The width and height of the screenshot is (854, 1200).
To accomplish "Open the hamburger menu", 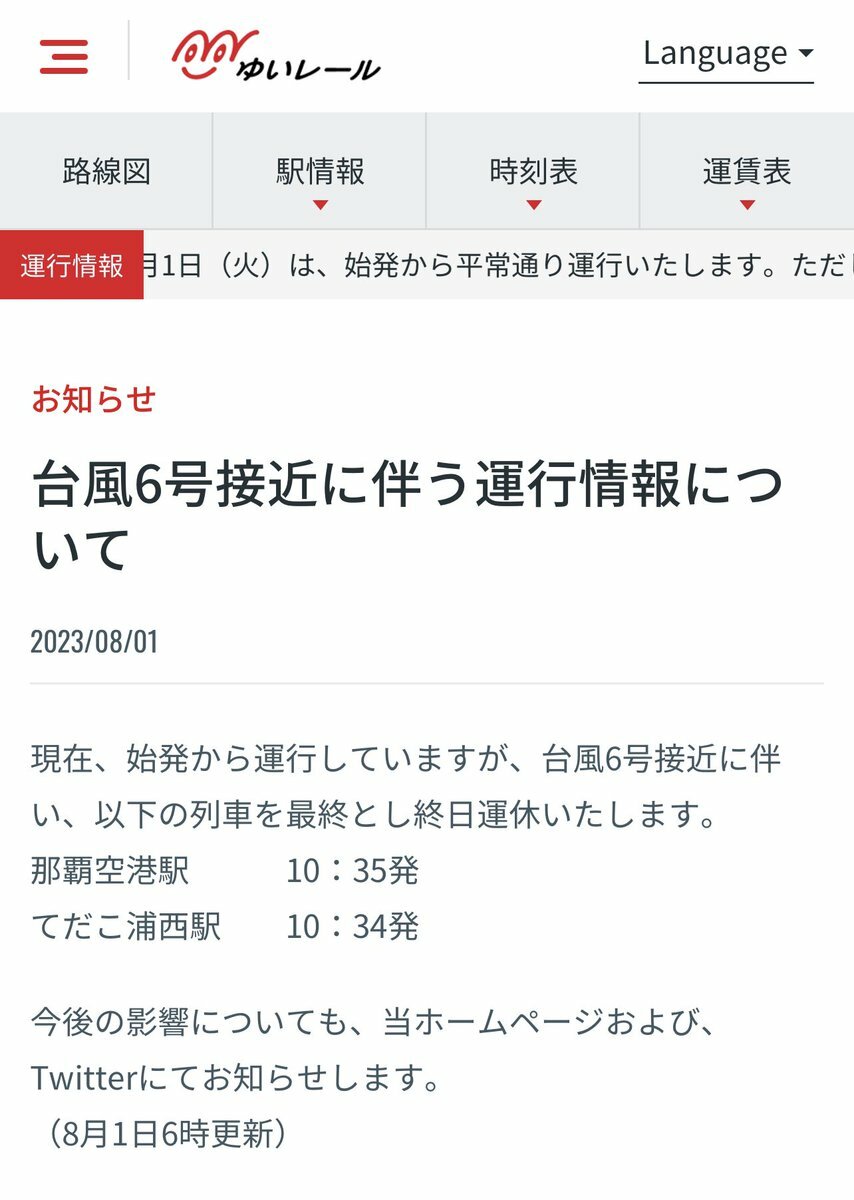I will coord(64,56).
